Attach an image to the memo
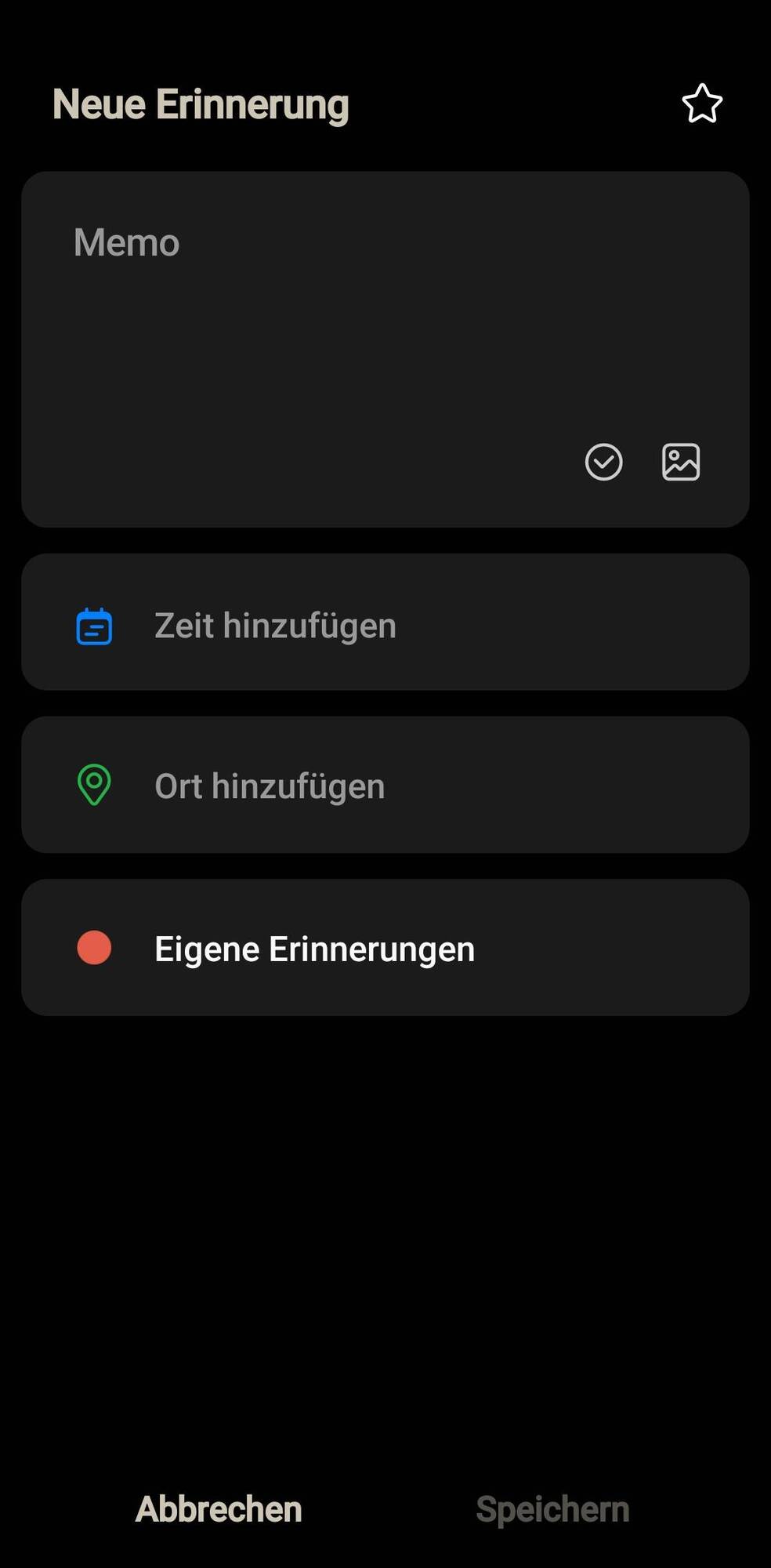The height and width of the screenshot is (1568, 771). click(680, 462)
